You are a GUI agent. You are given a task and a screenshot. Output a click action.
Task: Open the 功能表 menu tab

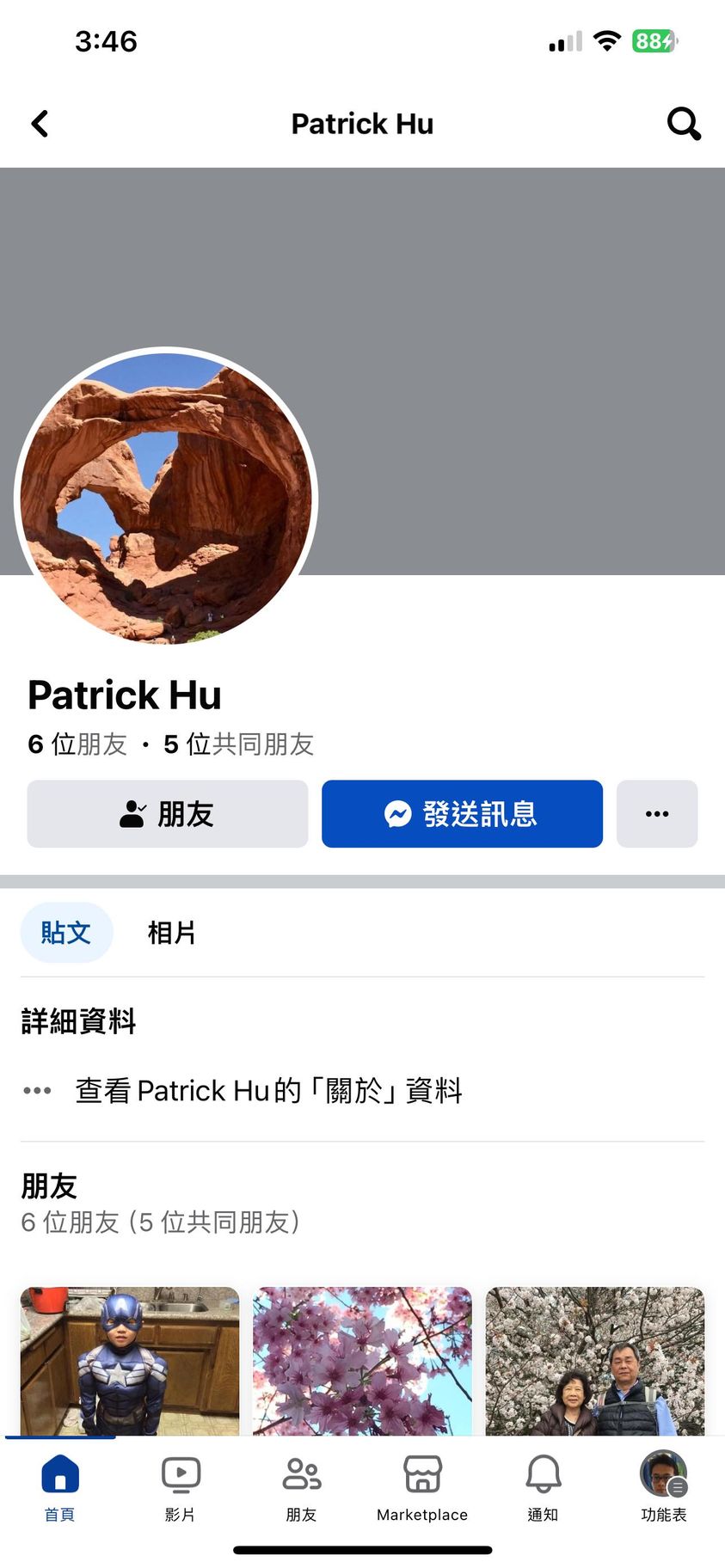pos(664,1488)
